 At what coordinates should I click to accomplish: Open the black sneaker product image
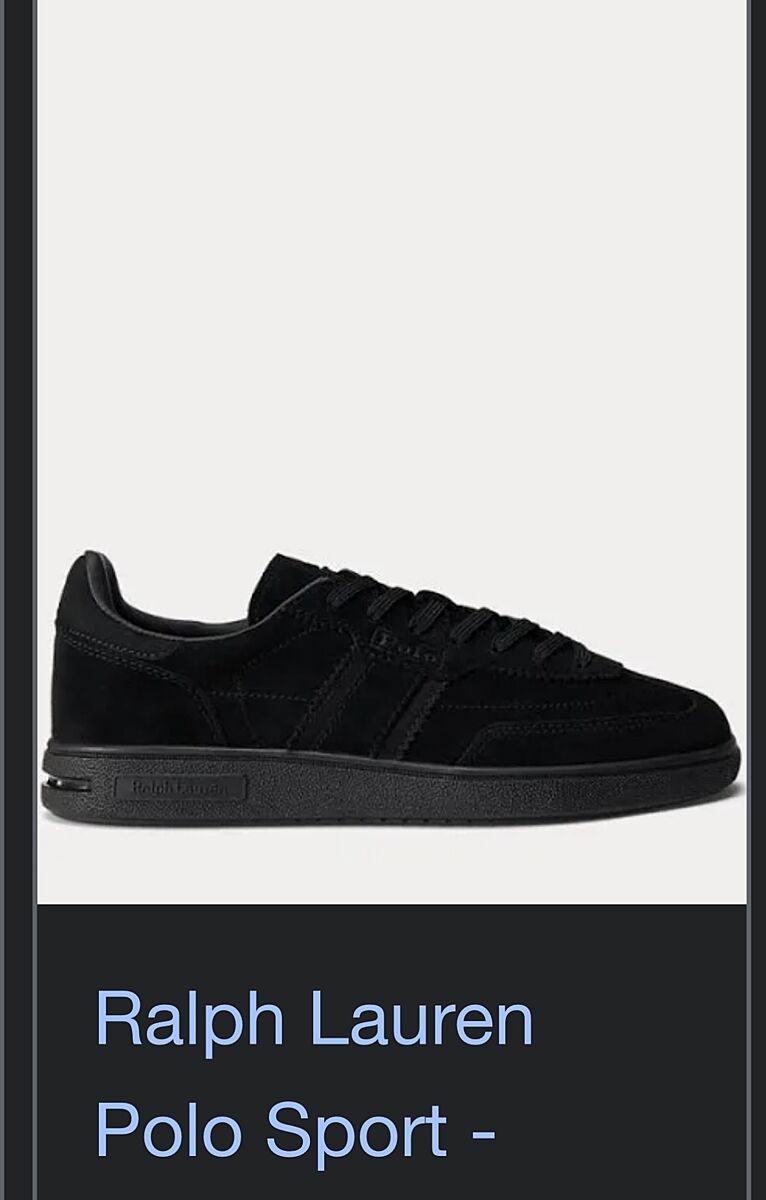pos(392,690)
